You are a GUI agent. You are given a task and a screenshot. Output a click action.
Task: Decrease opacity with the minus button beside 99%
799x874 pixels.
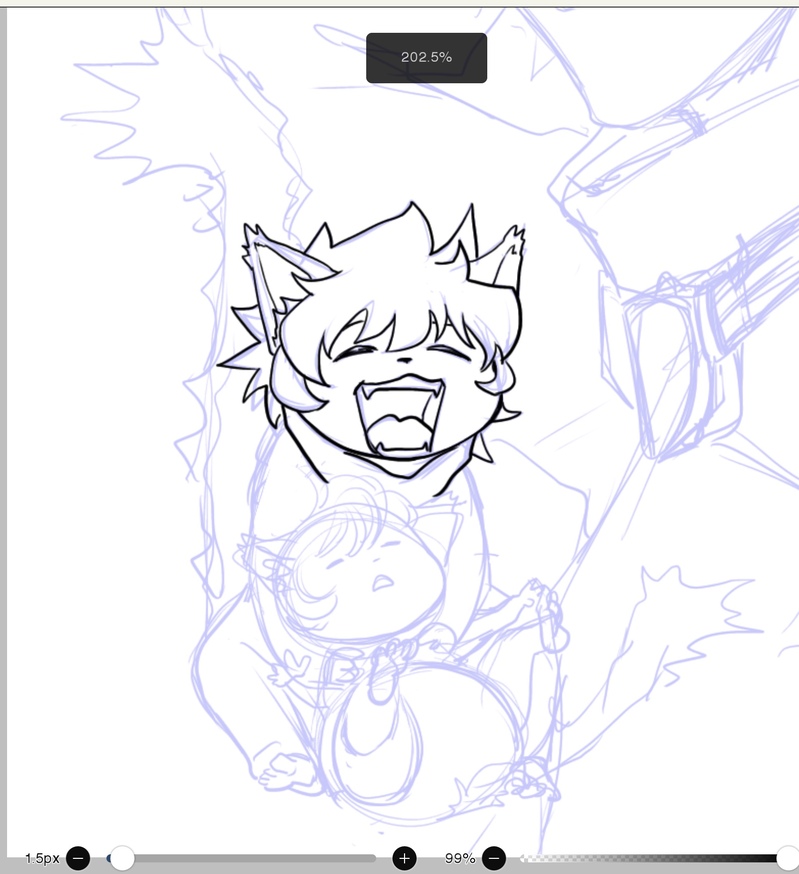(x=493, y=858)
